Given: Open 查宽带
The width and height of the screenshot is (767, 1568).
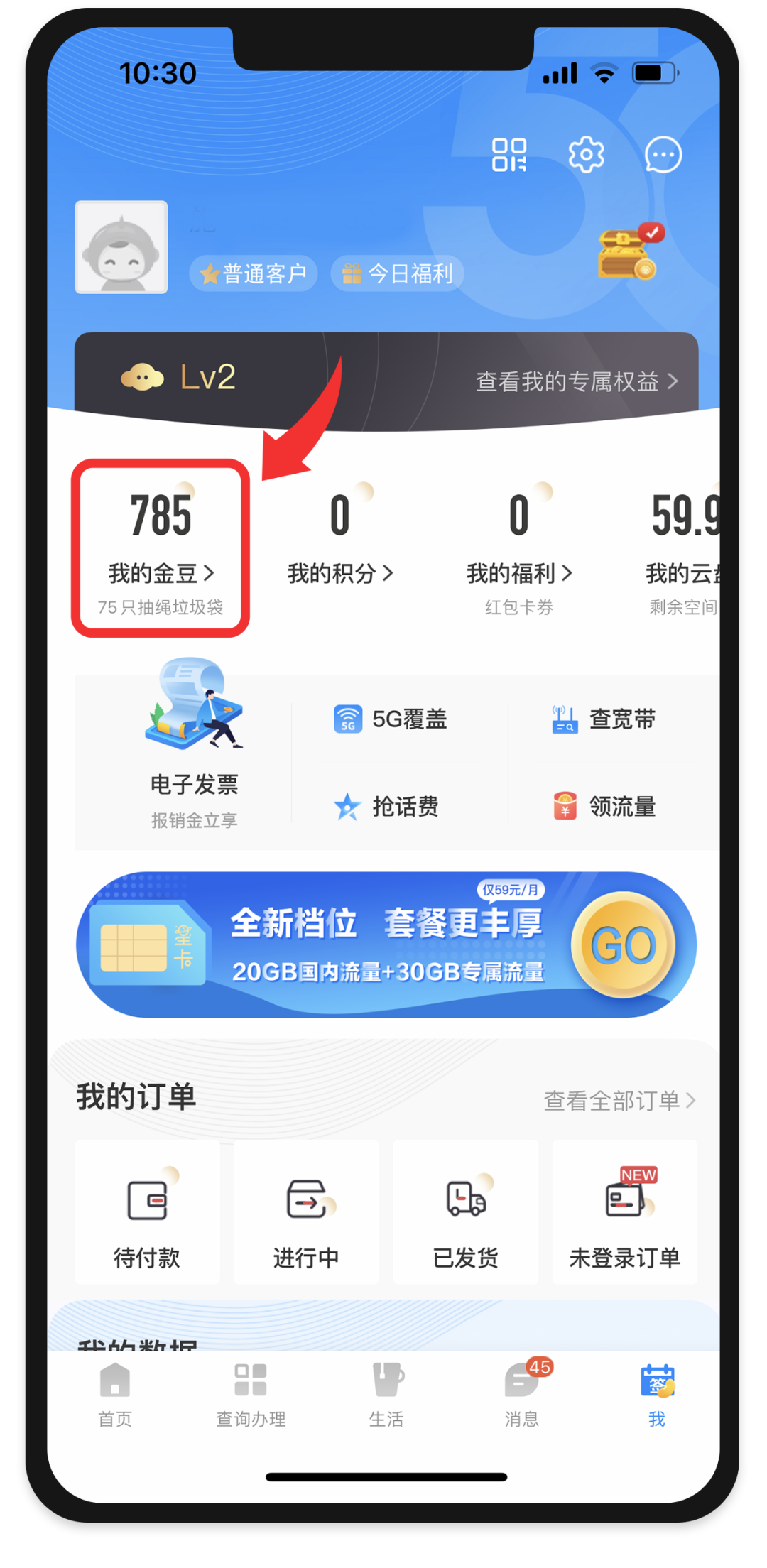Looking at the screenshot, I should coord(604,719).
